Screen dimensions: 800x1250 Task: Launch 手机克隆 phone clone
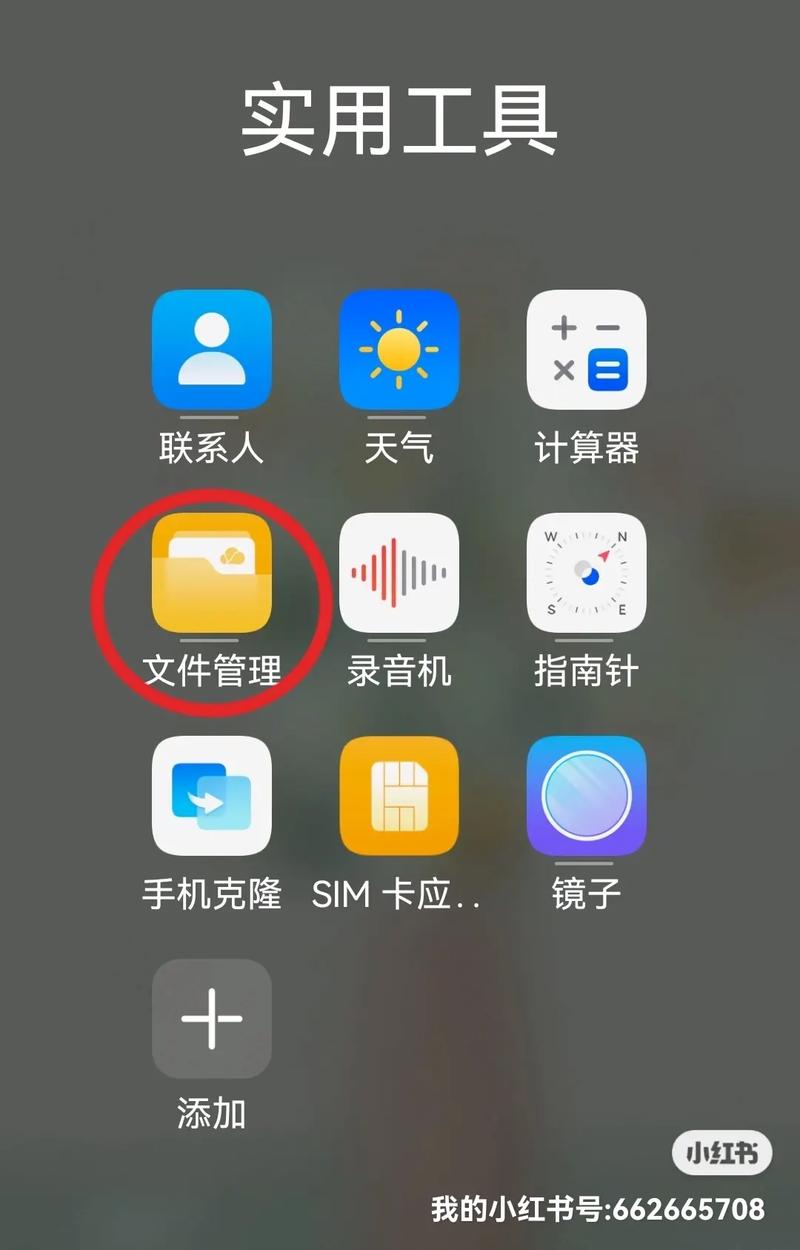(211, 796)
